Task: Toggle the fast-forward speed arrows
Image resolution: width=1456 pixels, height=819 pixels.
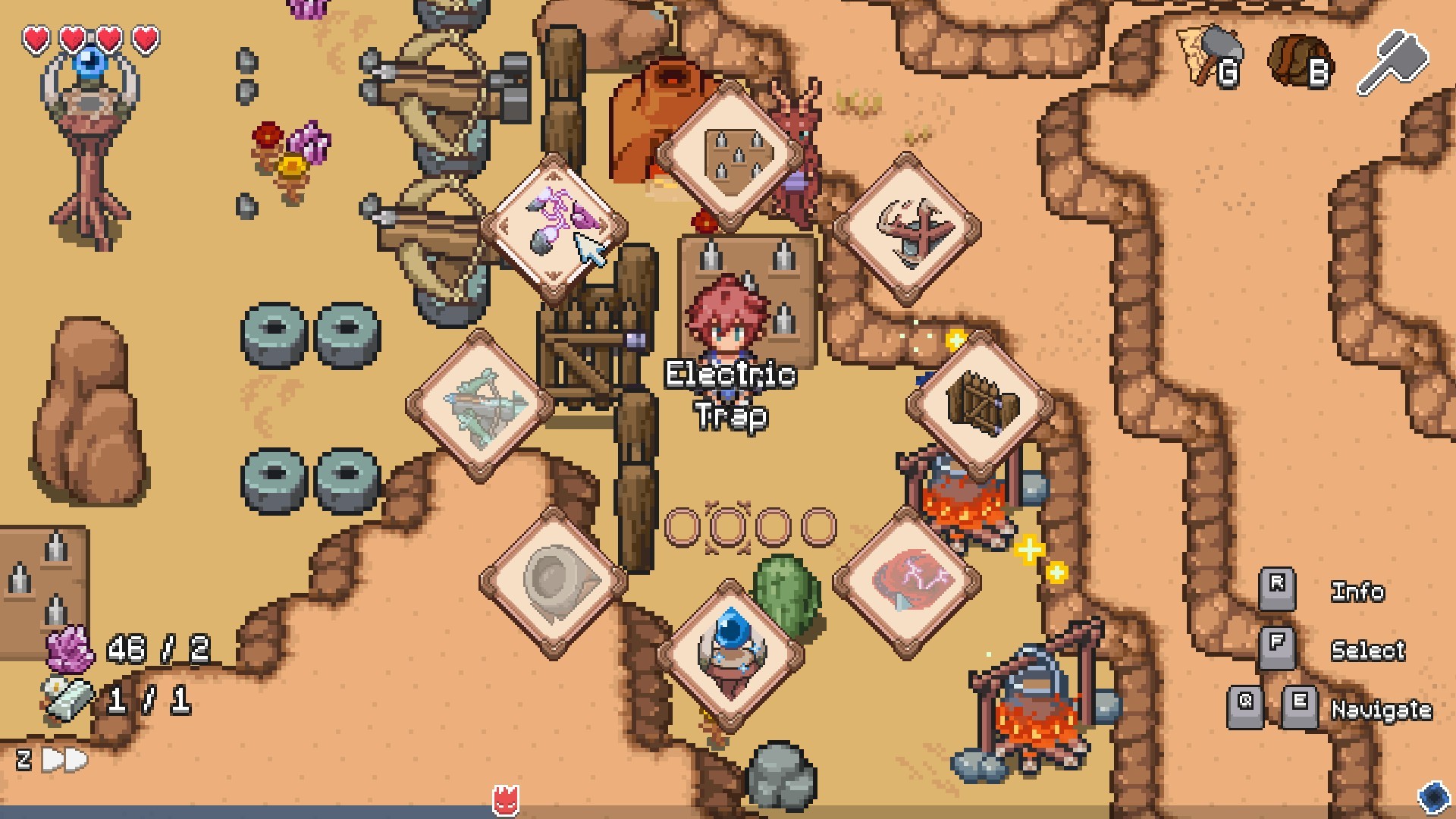Action: point(64,759)
